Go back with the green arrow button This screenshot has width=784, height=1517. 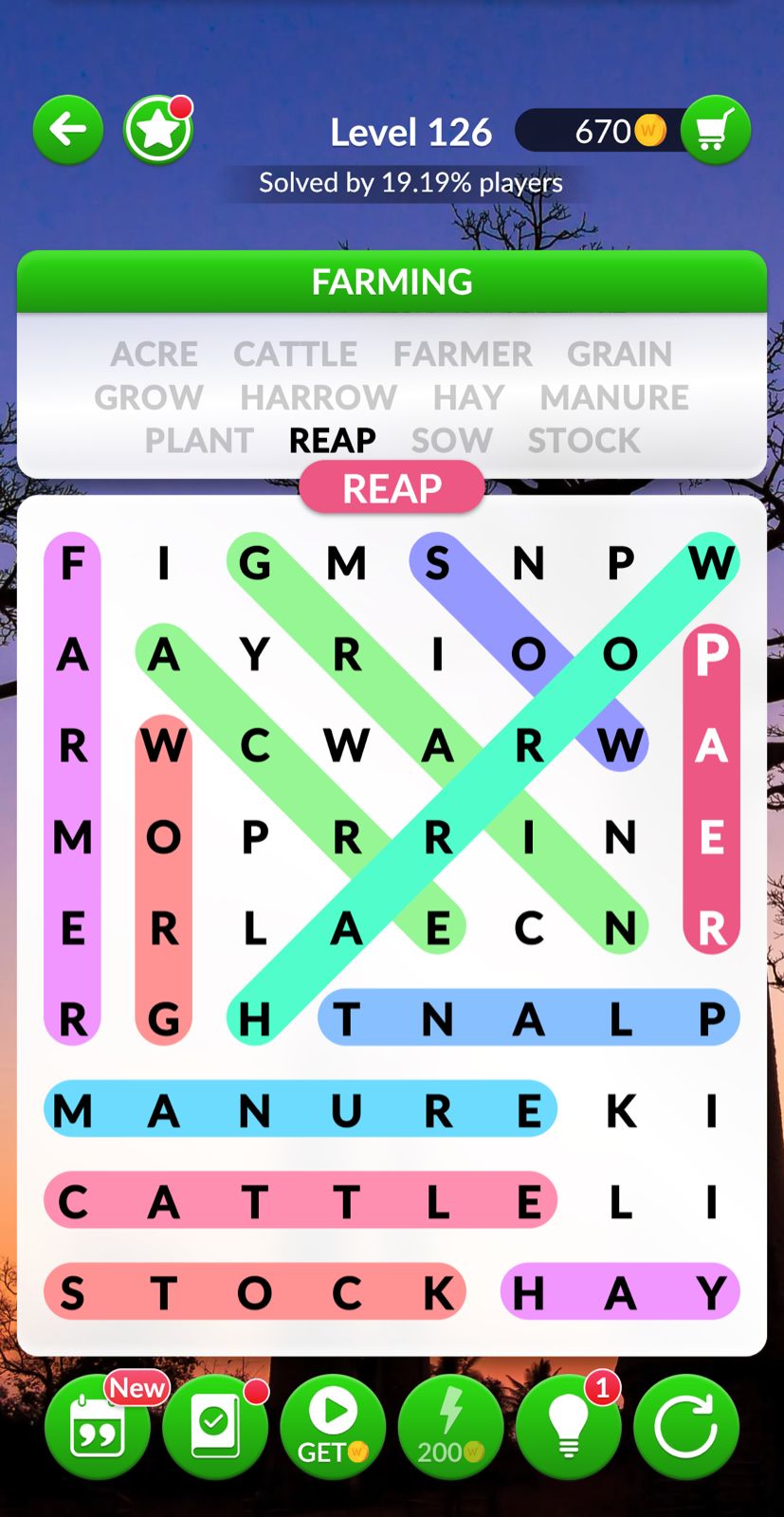(x=68, y=130)
